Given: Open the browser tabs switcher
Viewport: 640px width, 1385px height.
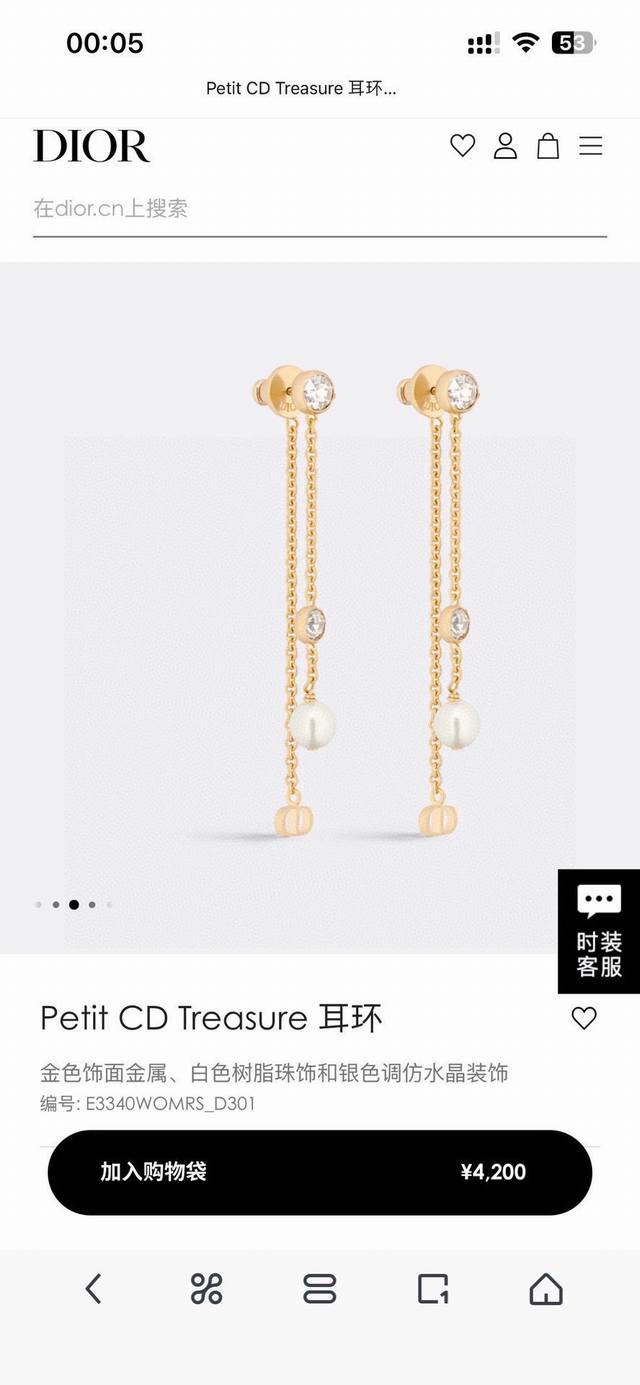Looking at the screenshot, I should pos(319,1289).
